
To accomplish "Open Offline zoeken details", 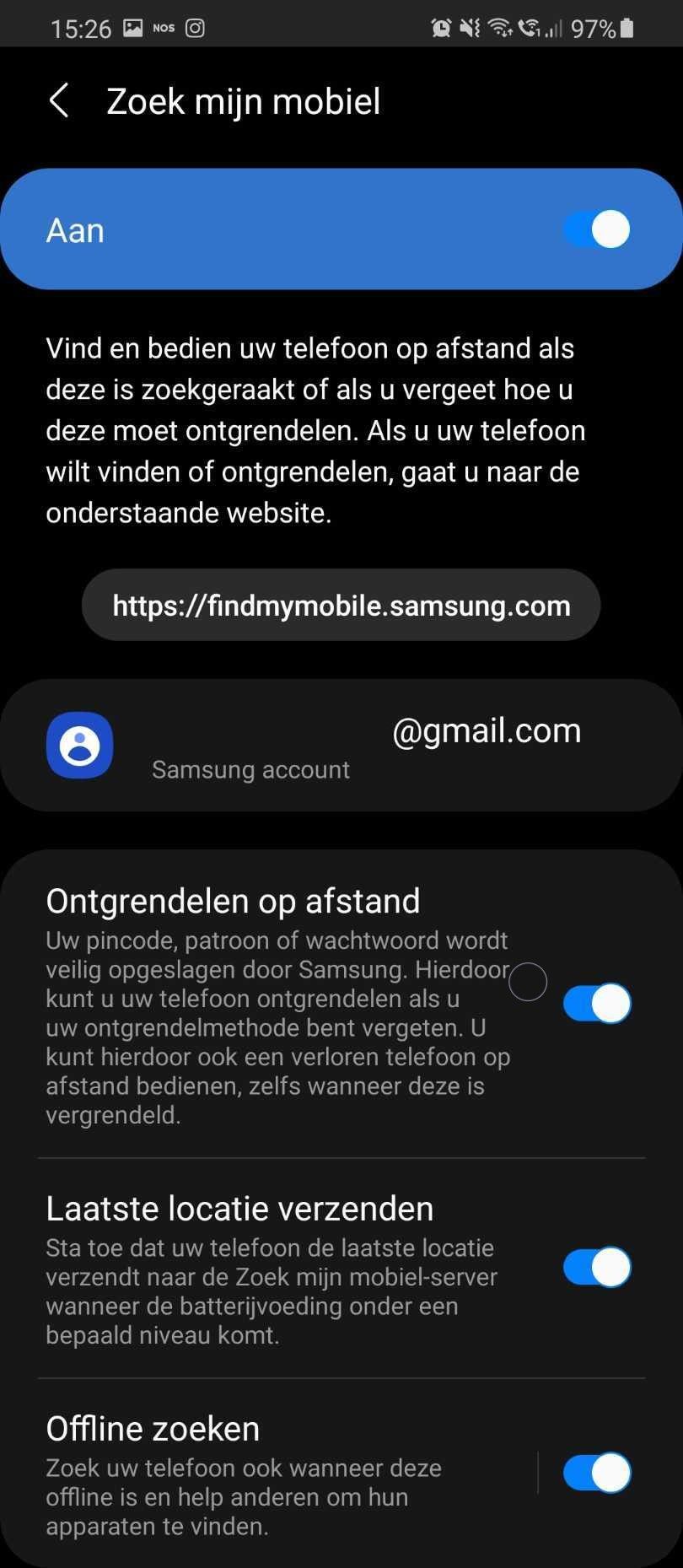I will coord(253,1473).
